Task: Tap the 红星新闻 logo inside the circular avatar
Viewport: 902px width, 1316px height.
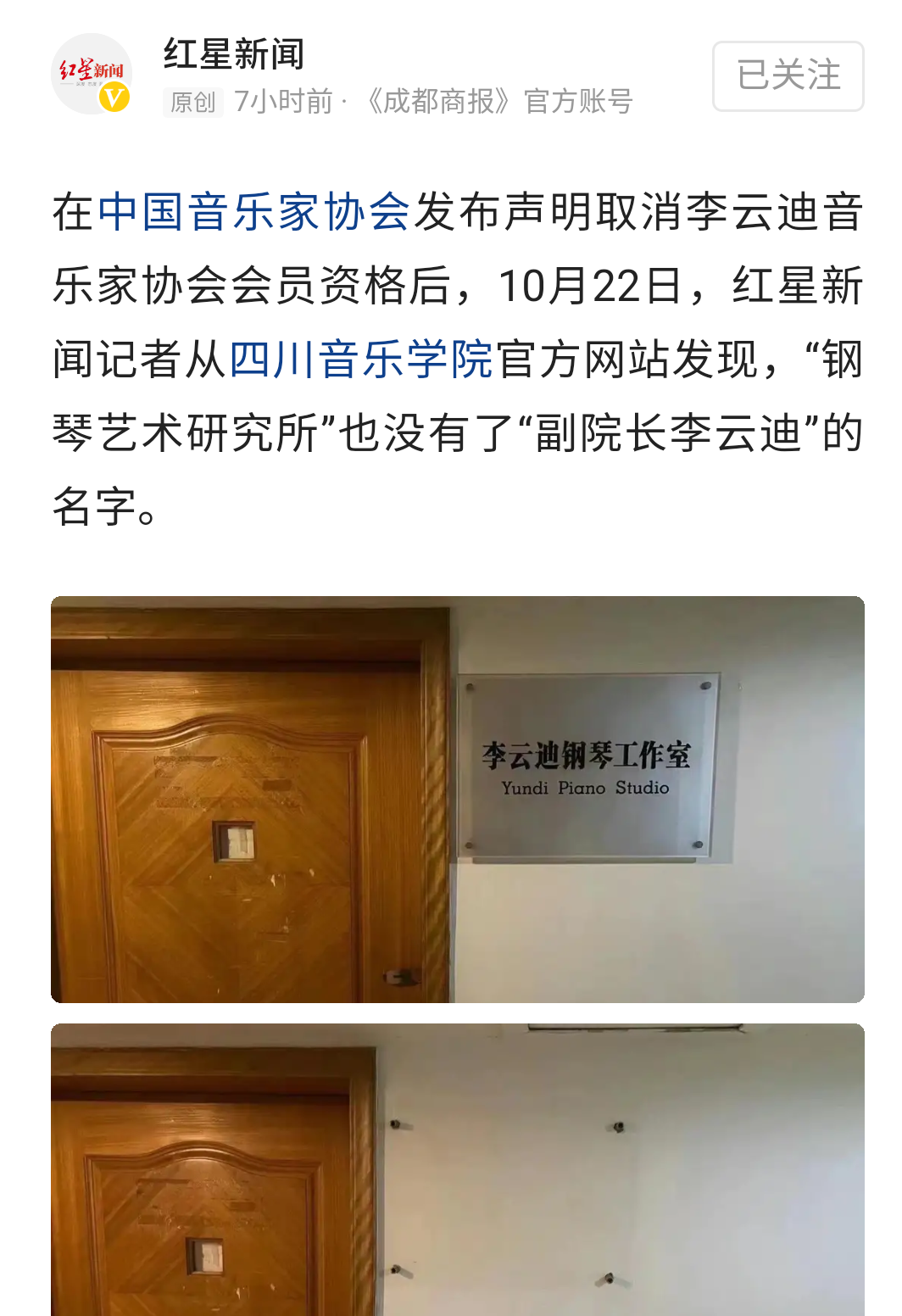Action: [92, 68]
